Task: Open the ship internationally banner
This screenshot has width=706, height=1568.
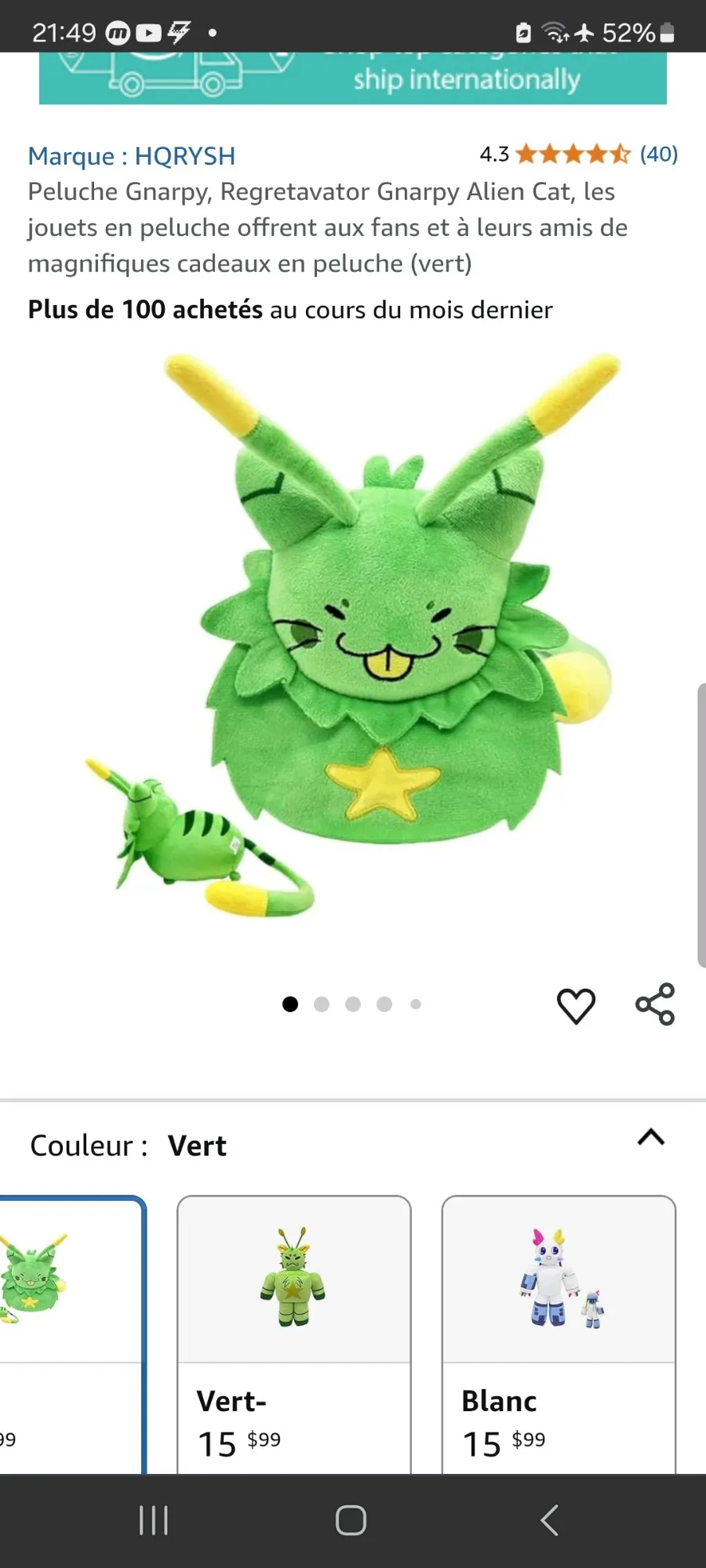Action: [353, 78]
